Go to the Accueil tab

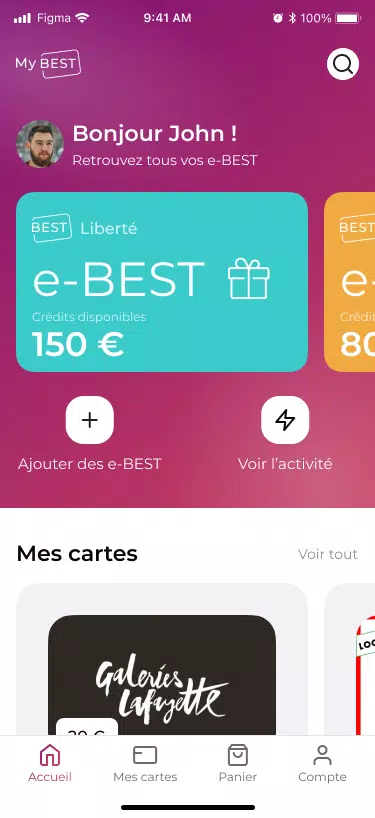[50, 764]
